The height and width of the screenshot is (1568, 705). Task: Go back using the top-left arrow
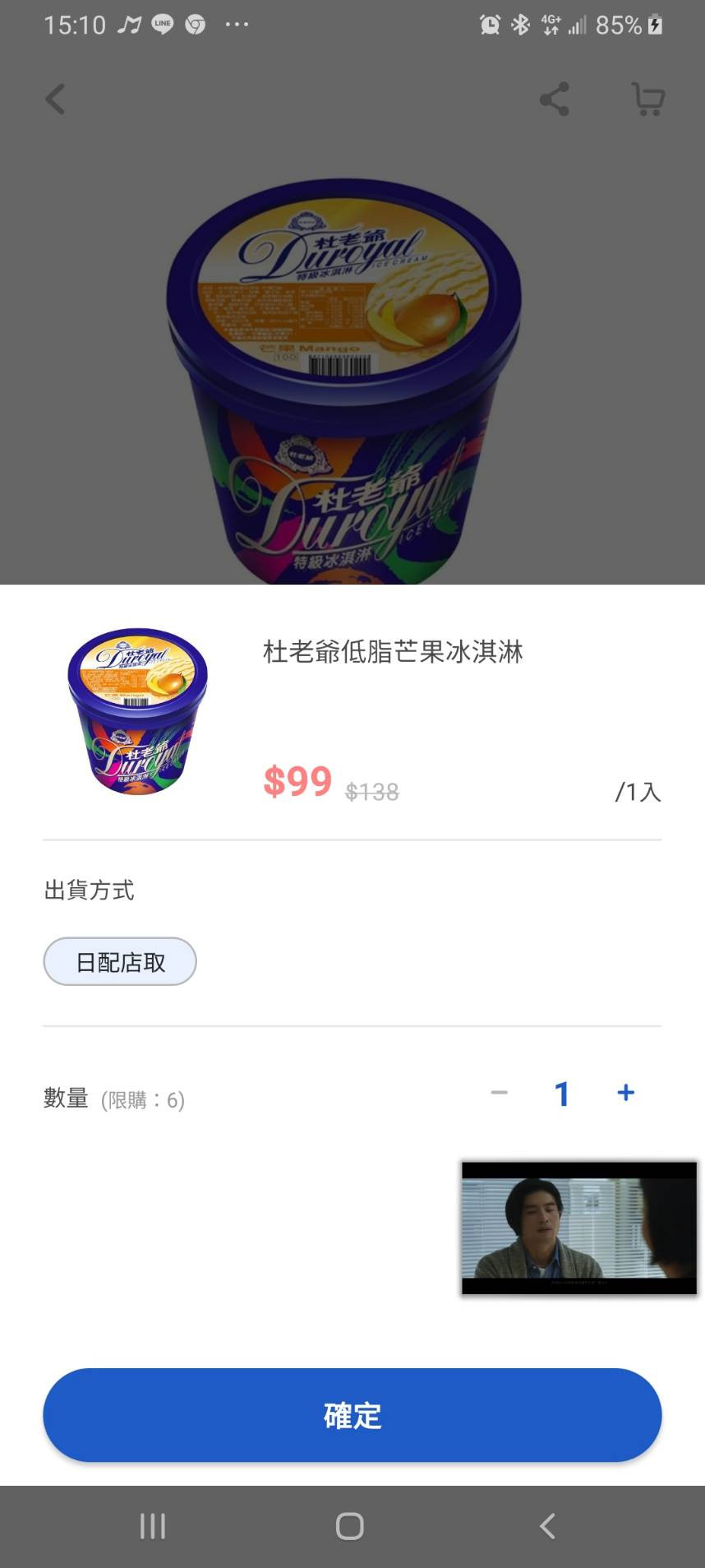click(55, 99)
